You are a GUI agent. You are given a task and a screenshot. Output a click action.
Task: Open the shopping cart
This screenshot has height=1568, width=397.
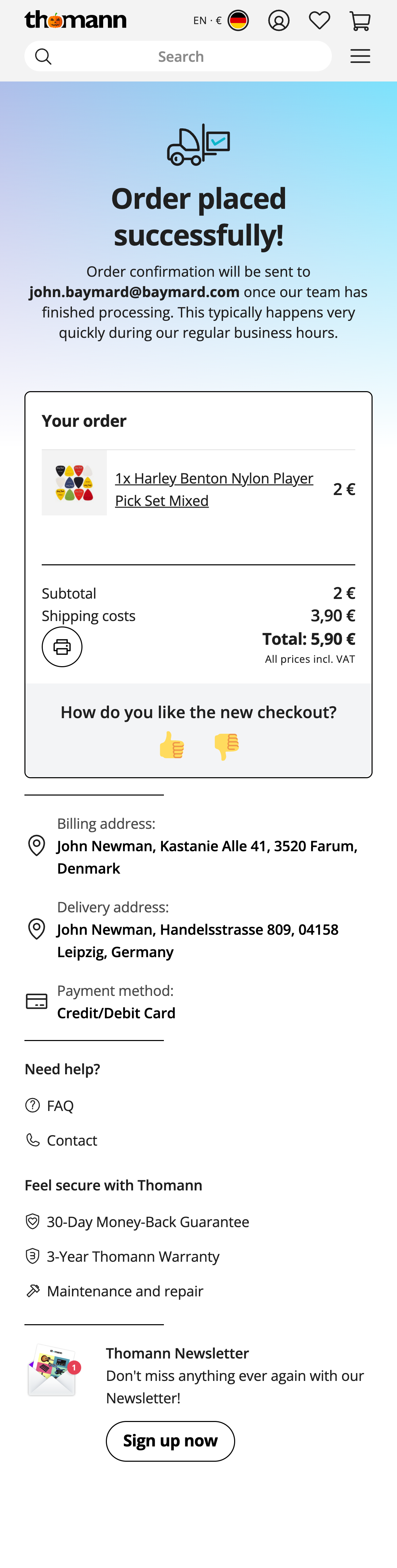(x=360, y=21)
